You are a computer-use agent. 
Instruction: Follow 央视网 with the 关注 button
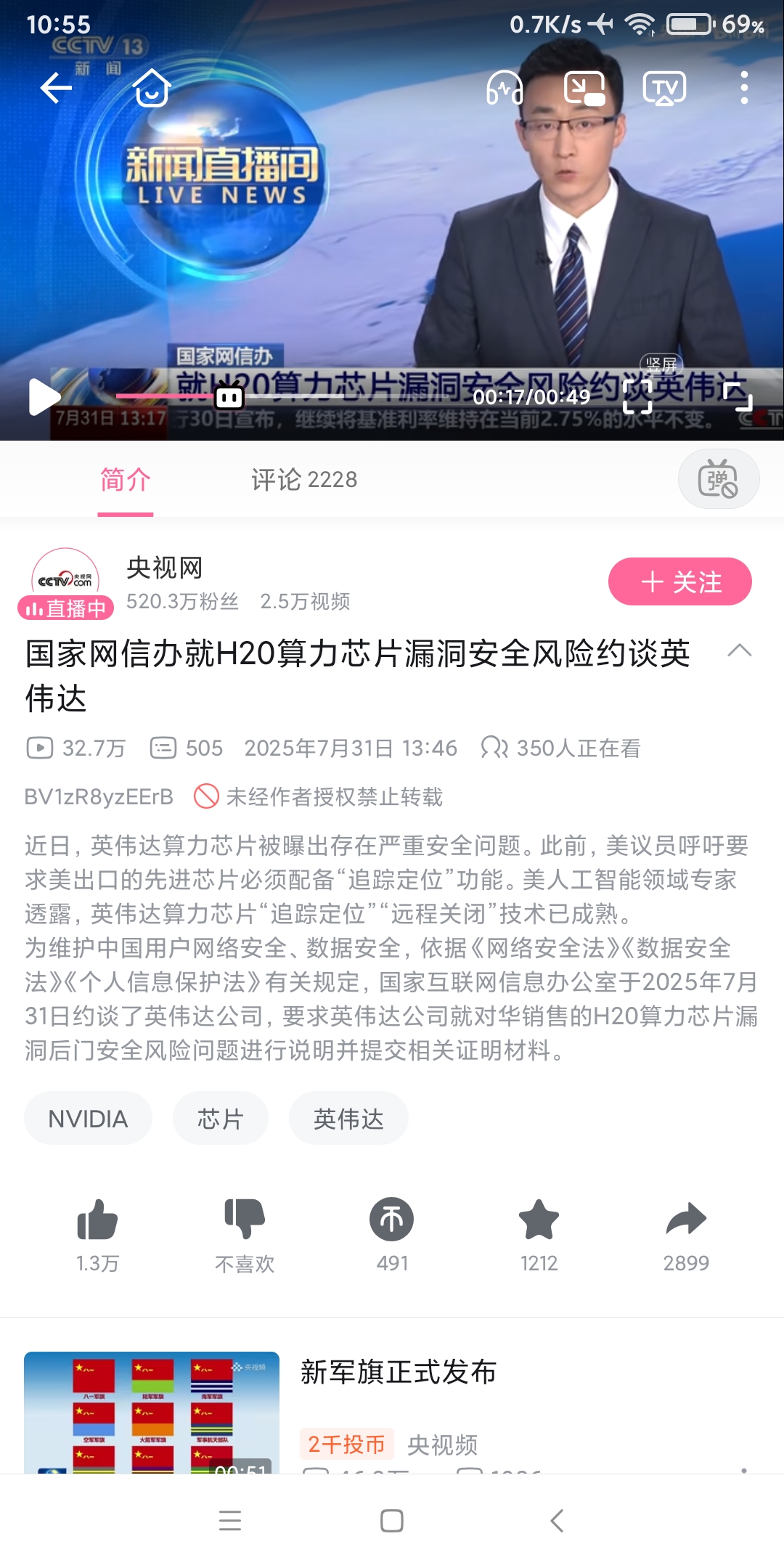coord(679,581)
